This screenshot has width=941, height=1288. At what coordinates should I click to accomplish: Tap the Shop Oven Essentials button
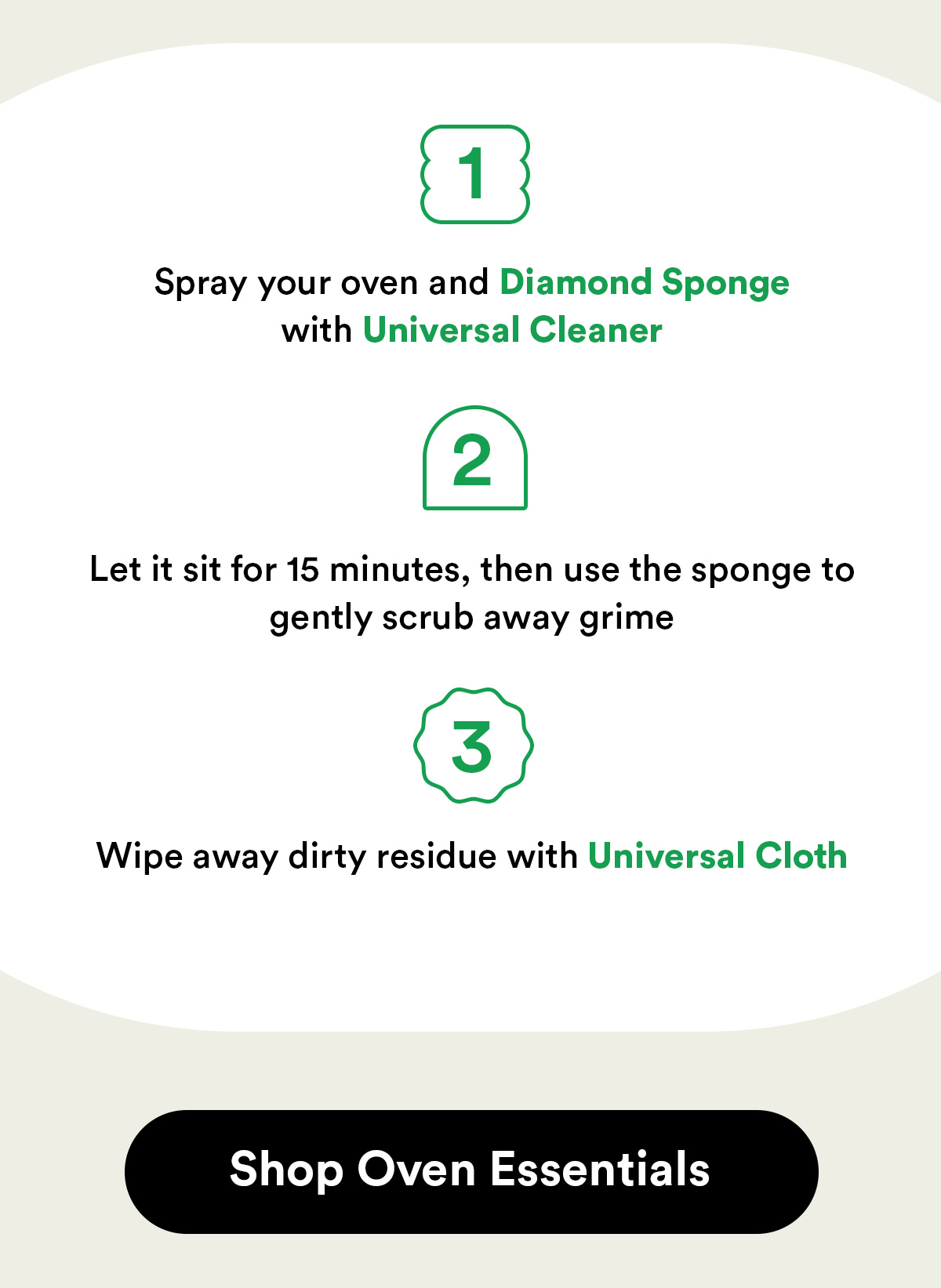[x=470, y=1171]
